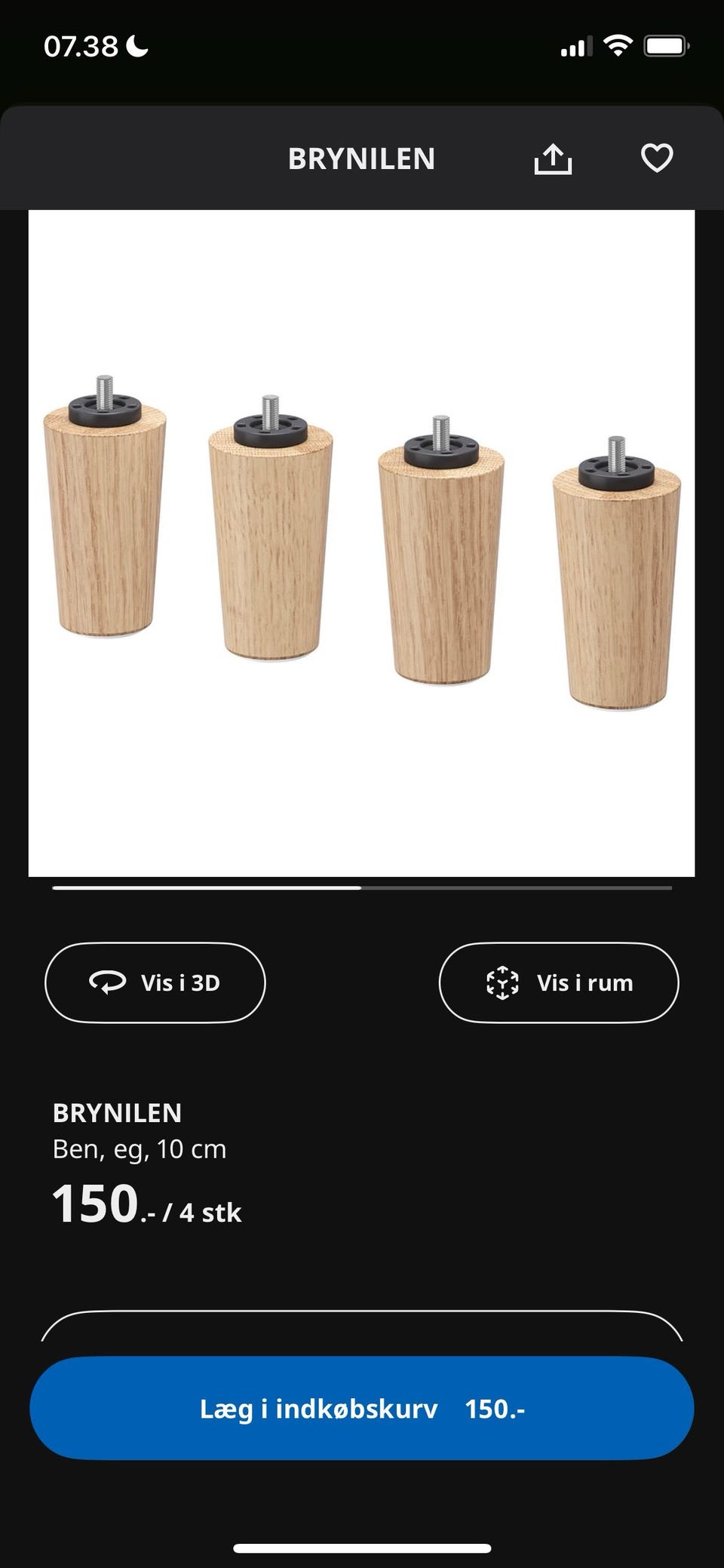Tap the image carousel progress bar
This screenshot has width=724, height=1568.
[362, 889]
